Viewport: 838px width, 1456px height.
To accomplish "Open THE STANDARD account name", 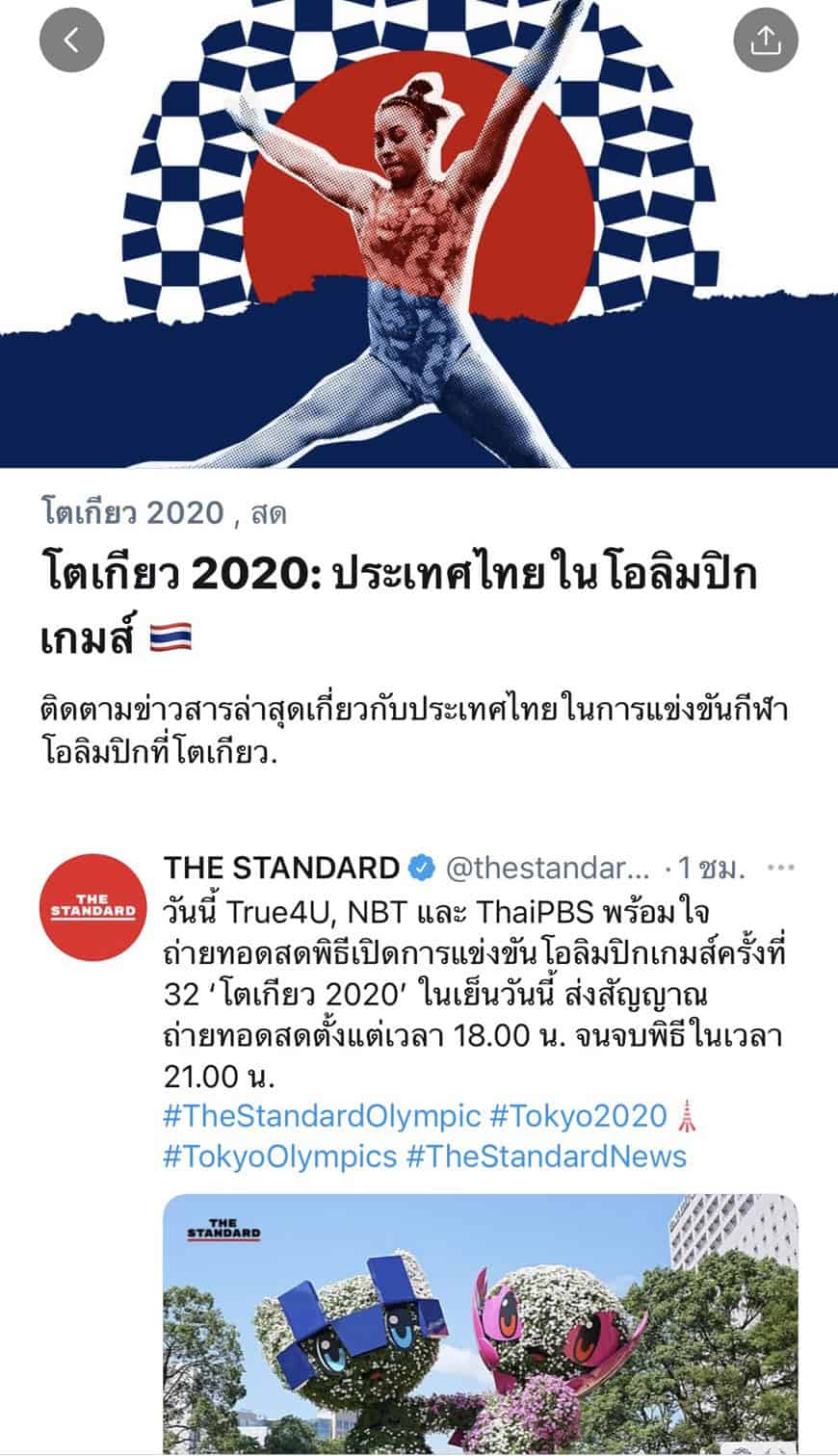I will pyautogui.click(x=281, y=869).
